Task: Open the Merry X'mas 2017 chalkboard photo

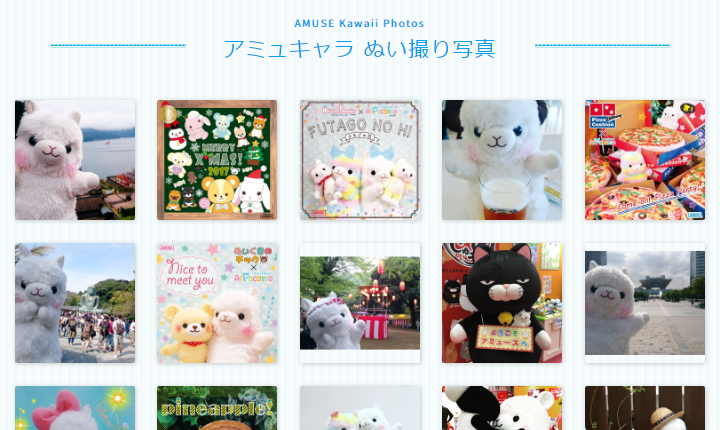Action: click(x=217, y=160)
